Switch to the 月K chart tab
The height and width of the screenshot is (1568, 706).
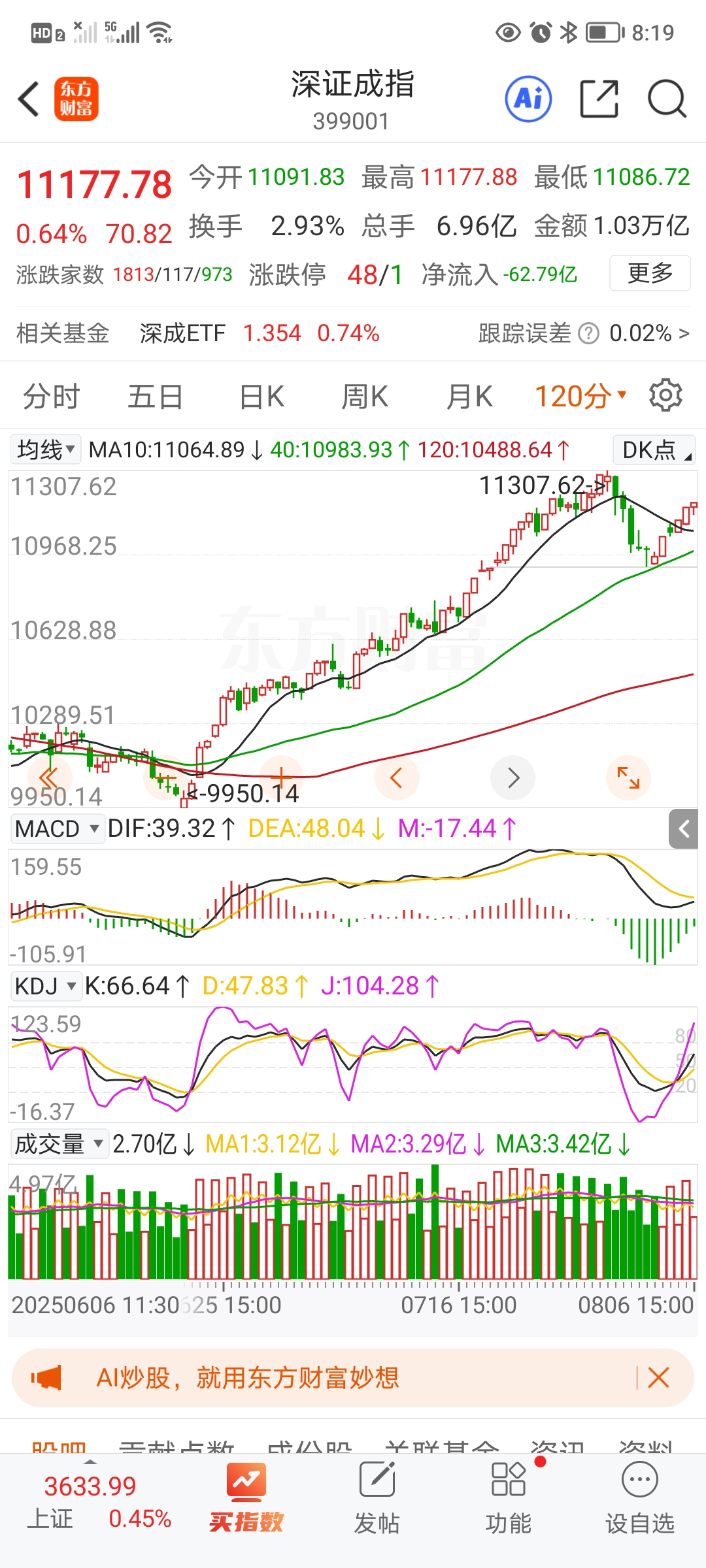tap(469, 396)
